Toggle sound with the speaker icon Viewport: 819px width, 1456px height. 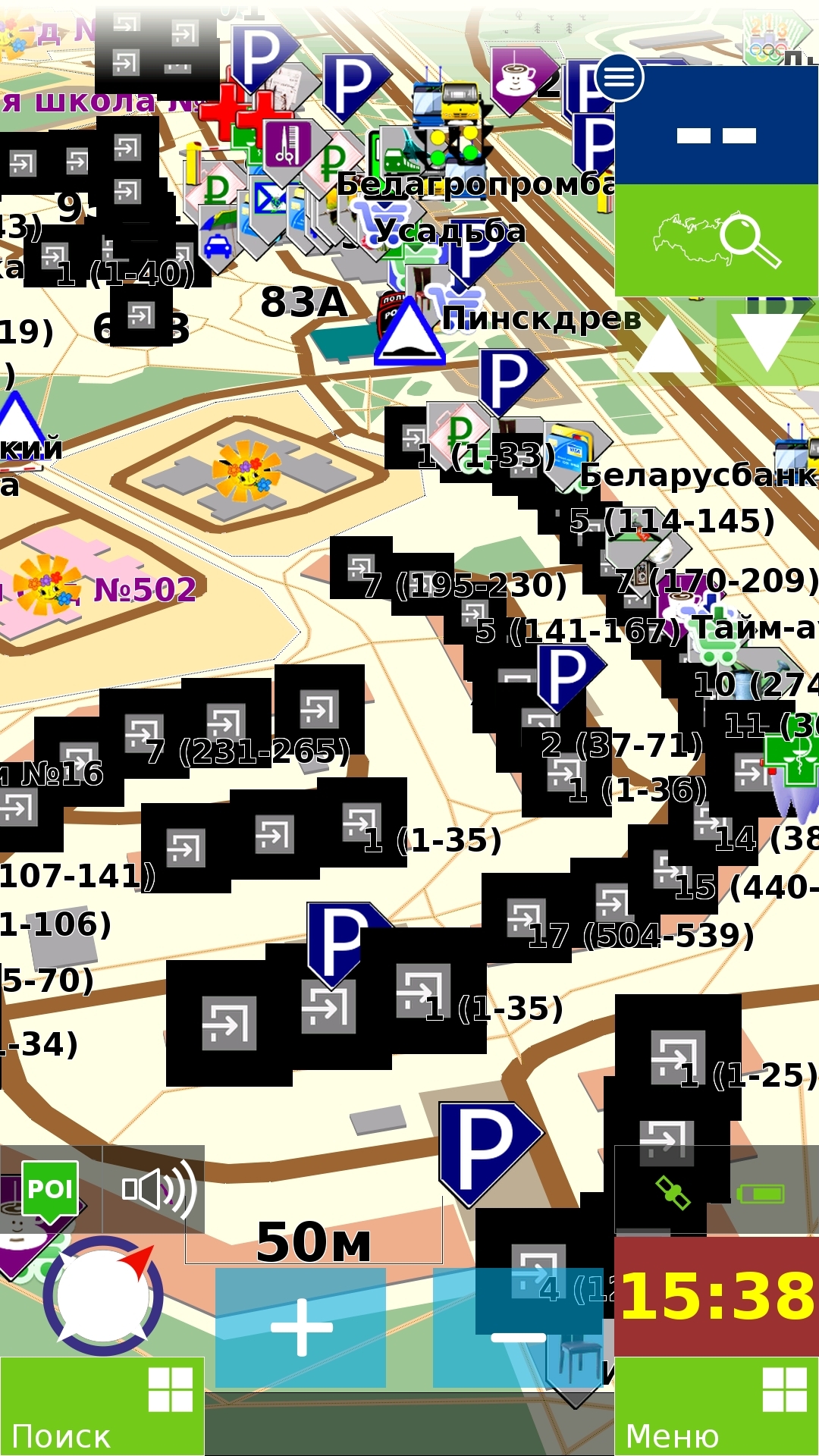155,1189
